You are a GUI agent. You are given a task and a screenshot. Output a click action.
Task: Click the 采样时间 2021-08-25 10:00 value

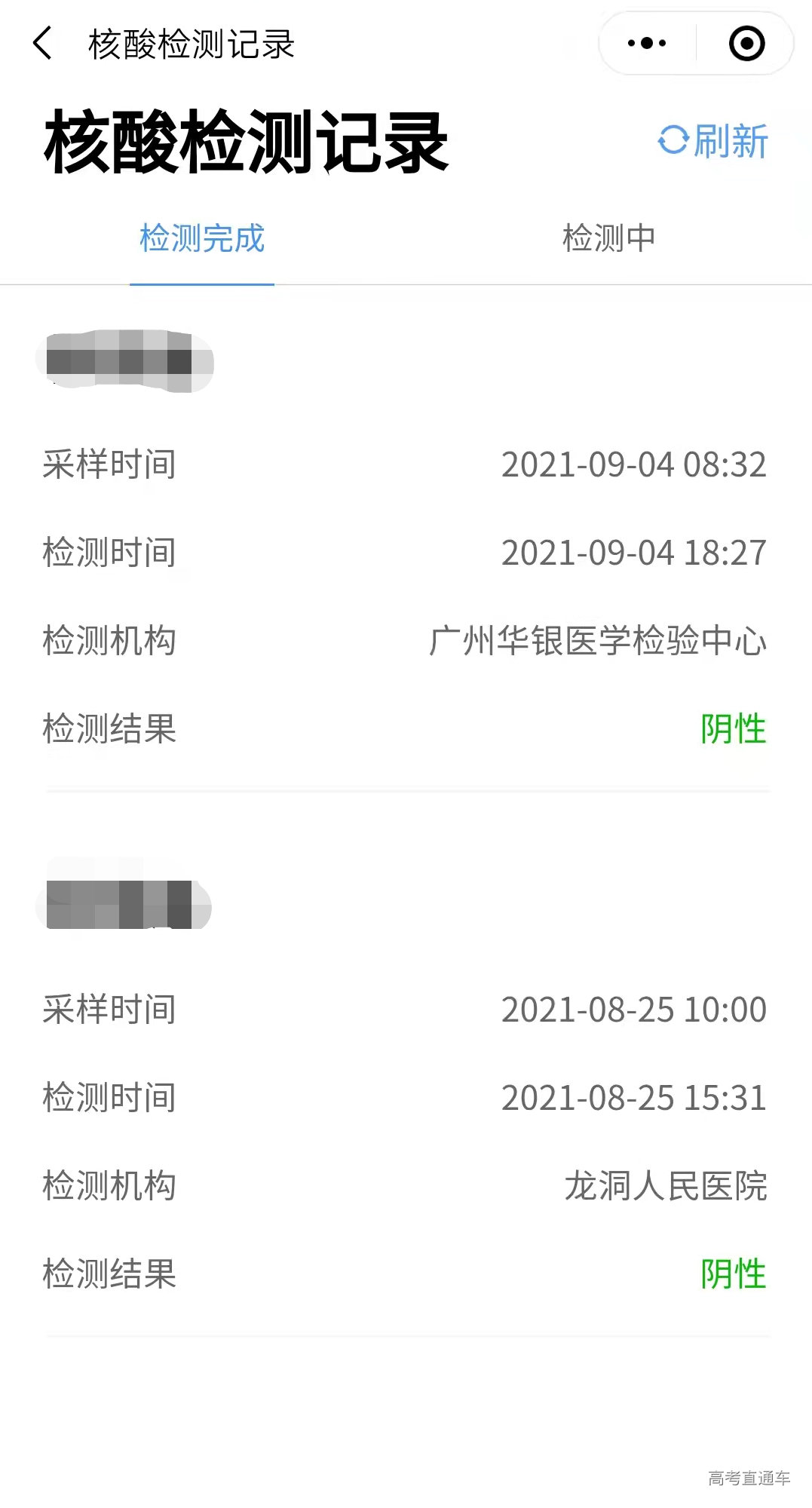(634, 1010)
